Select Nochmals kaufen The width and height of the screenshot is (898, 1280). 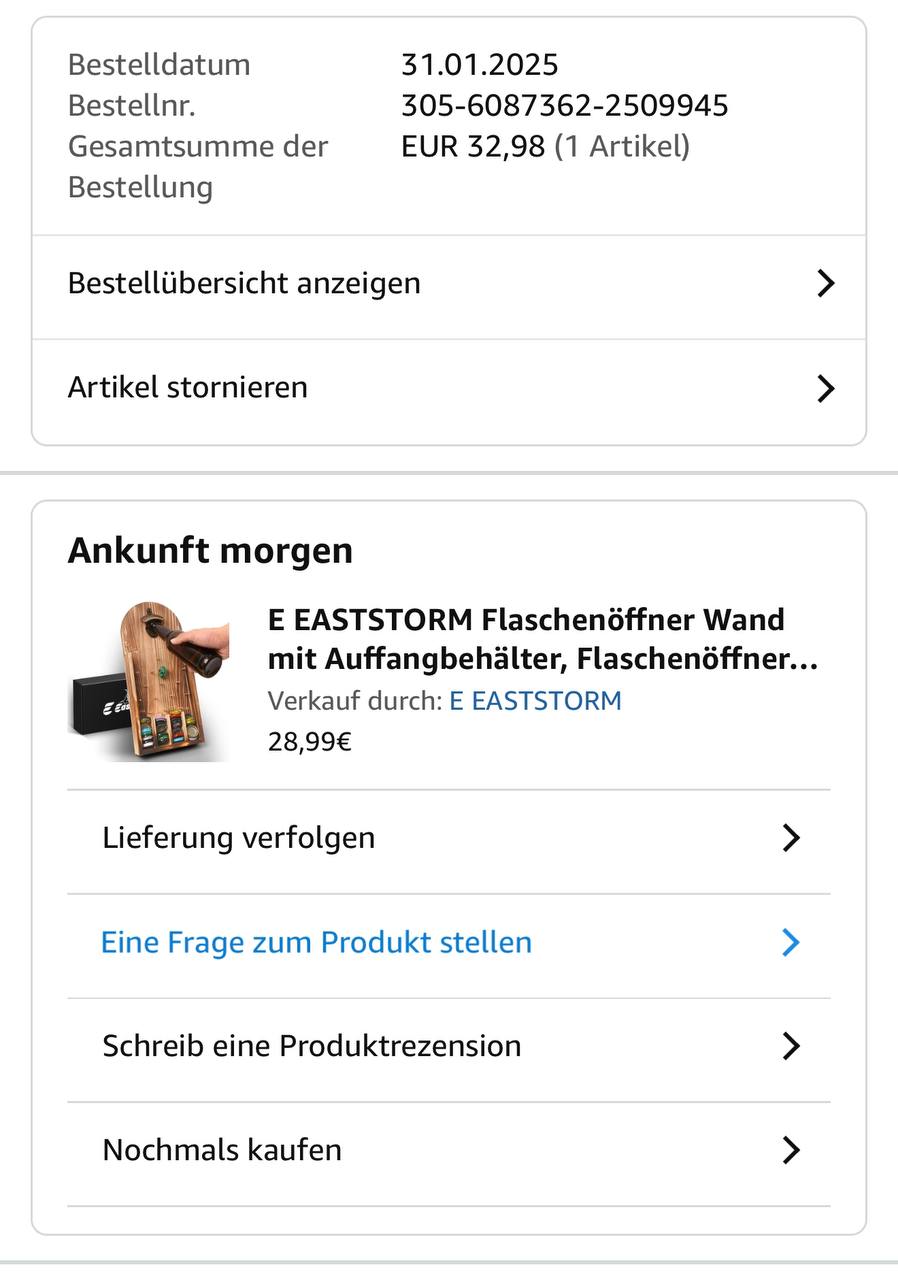click(x=448, y=1150)
